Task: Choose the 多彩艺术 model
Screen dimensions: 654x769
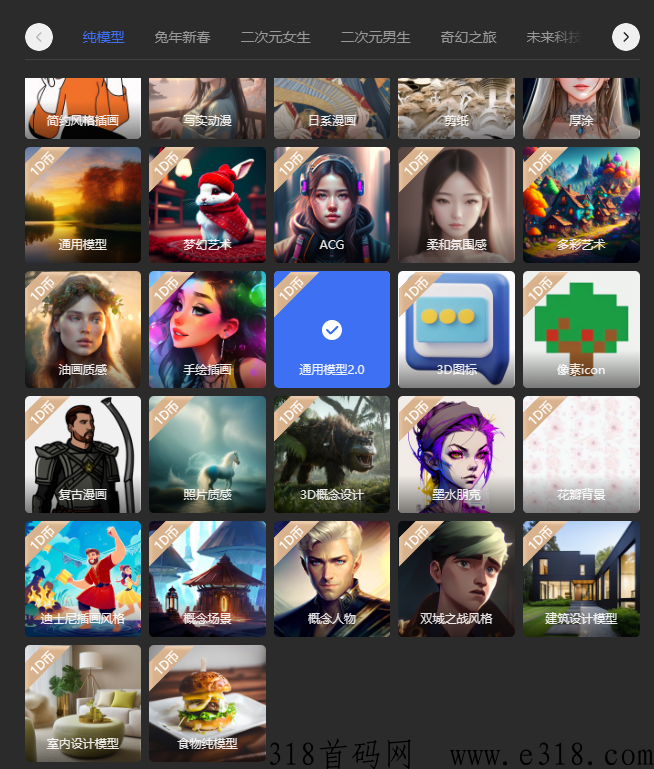Action: 581,205
